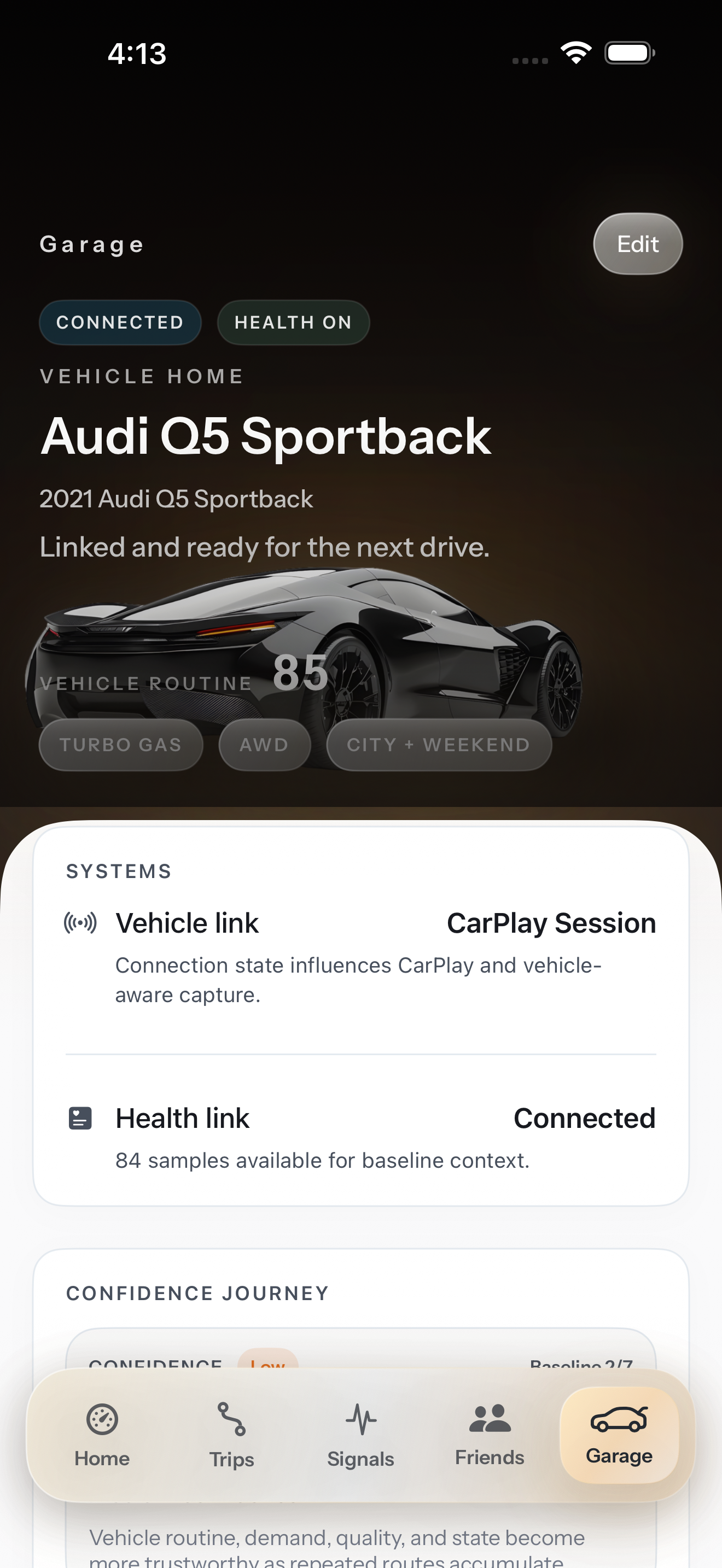Toggle the CONNECTED status pill

click(x=120, y=322)
